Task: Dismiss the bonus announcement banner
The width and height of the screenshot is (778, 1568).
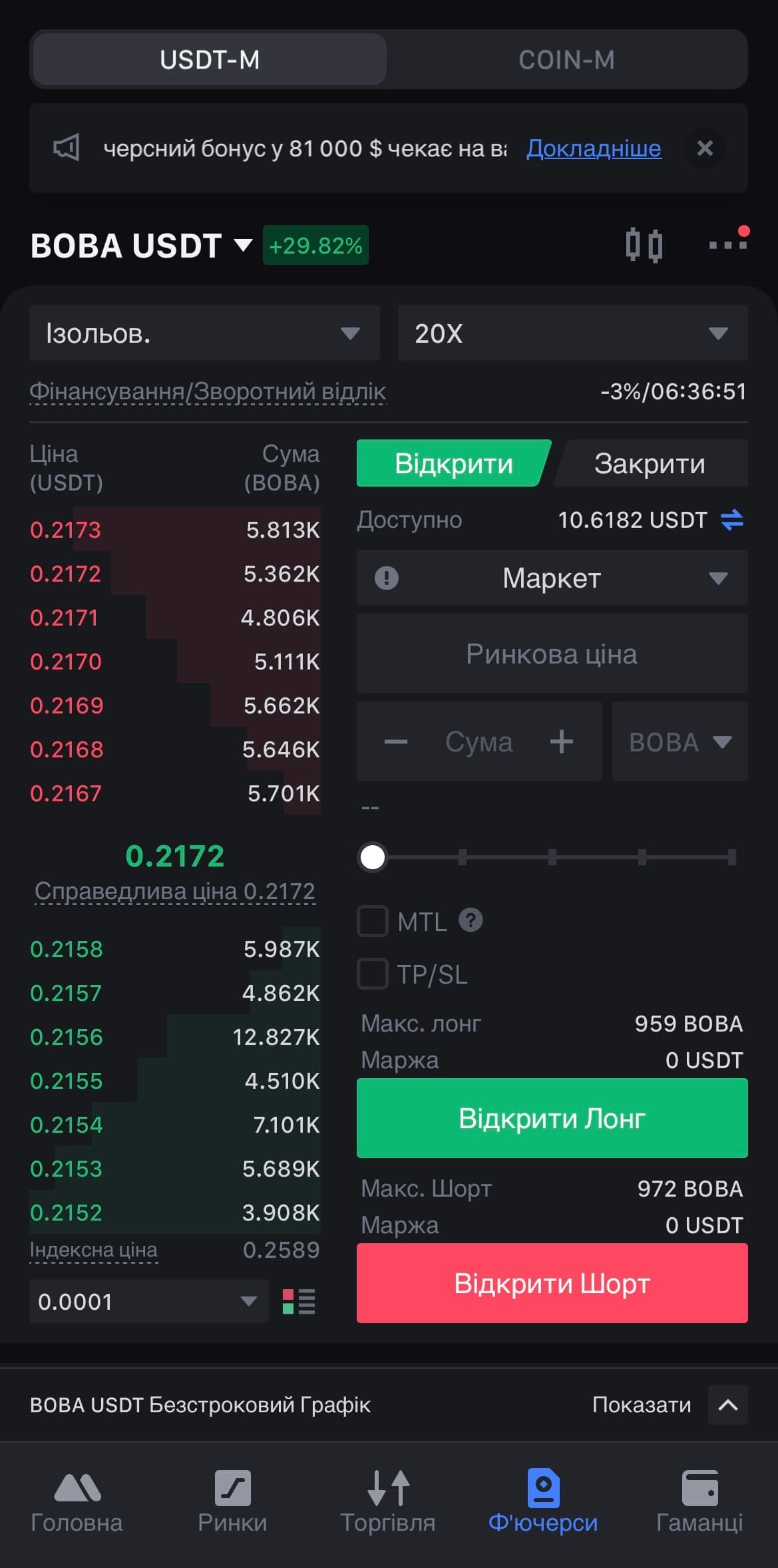Action: [x=705, y=148]
